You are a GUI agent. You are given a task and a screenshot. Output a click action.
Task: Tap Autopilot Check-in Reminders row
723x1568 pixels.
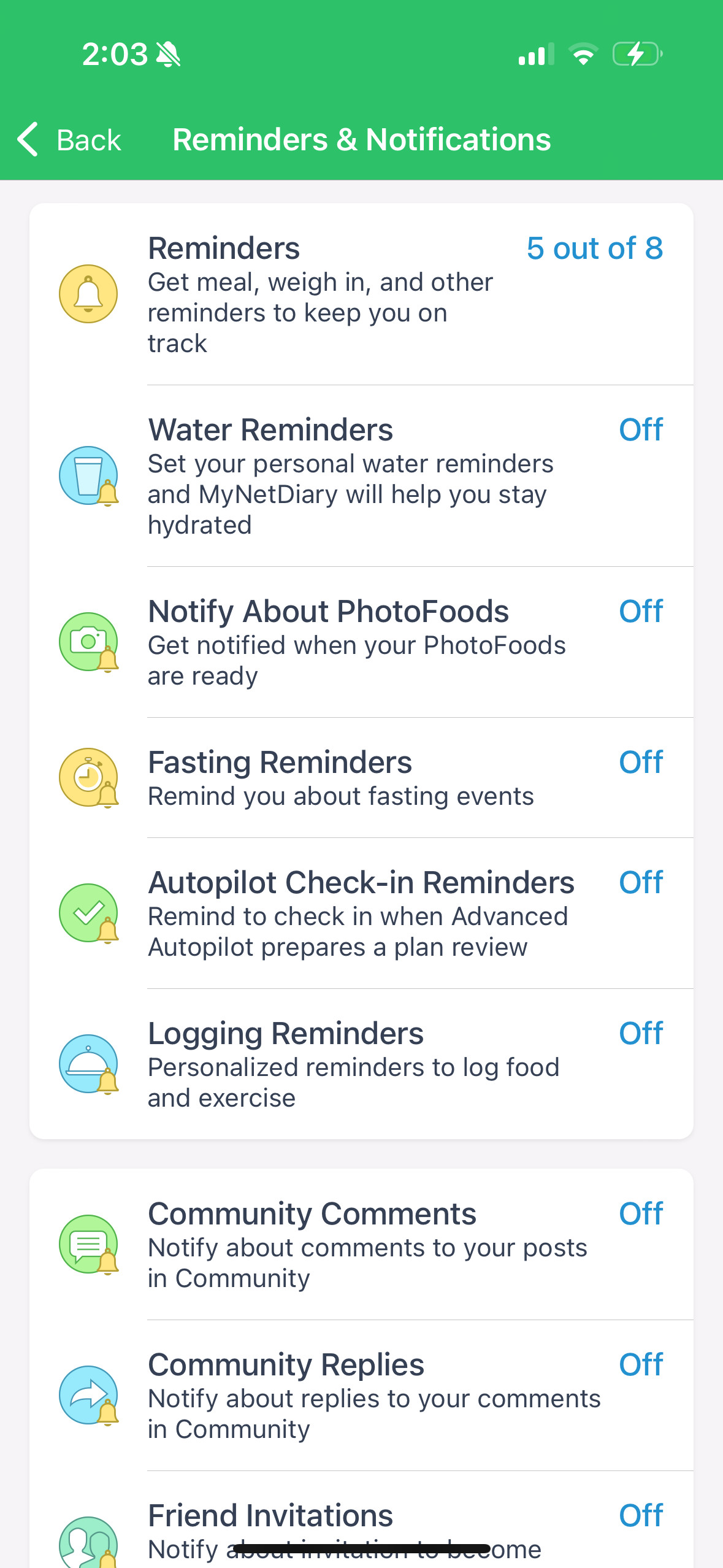(361, 913)
